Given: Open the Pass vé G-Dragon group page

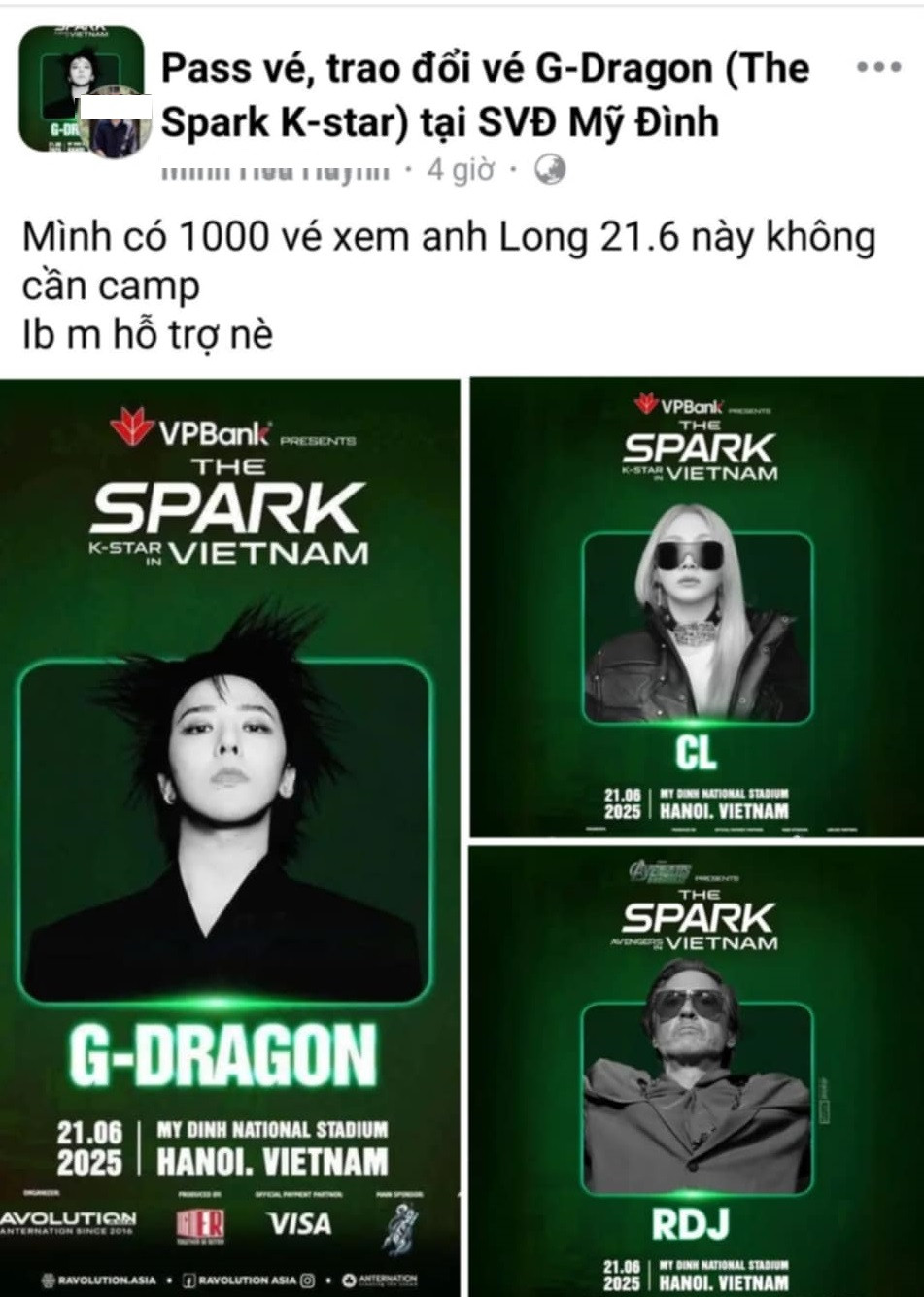Looking at the screenshot, I should coord(484,95).
